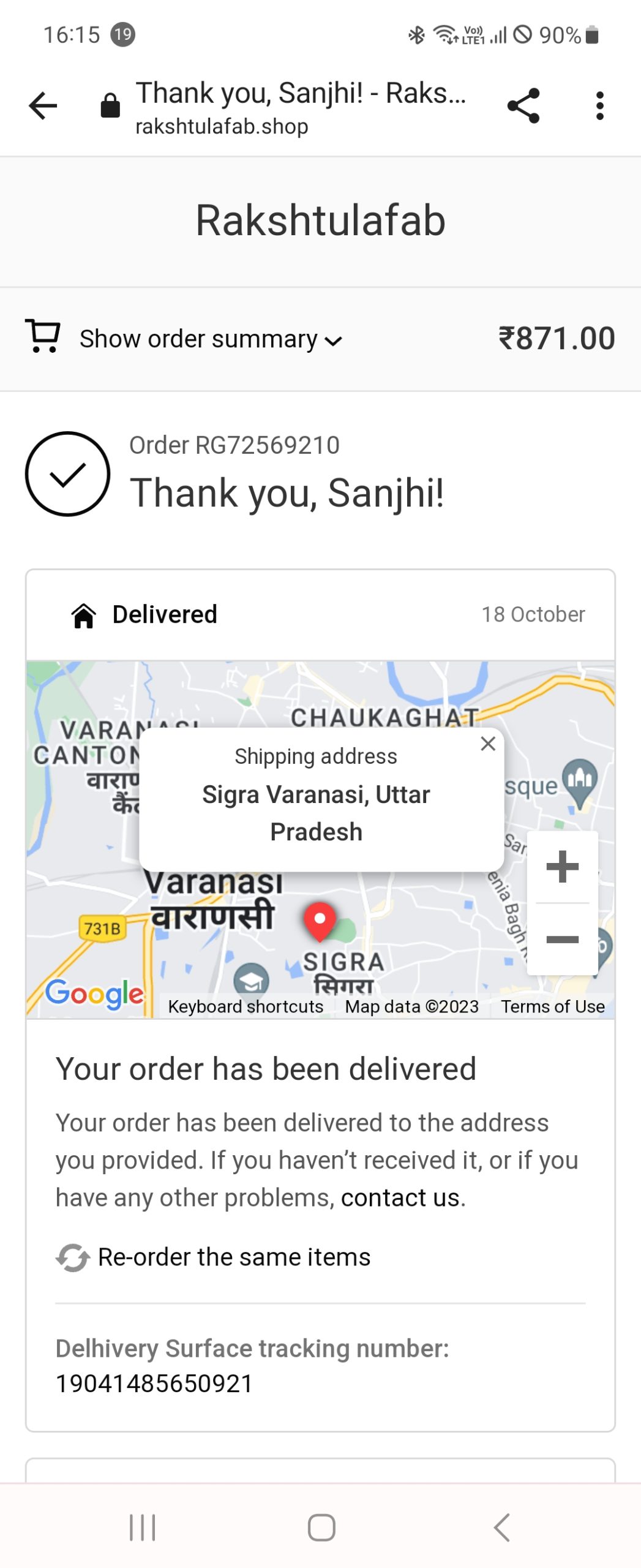View map Keyboard shortcuts
Screen dimensions: 641x1568
click(x=246, y=1006)
